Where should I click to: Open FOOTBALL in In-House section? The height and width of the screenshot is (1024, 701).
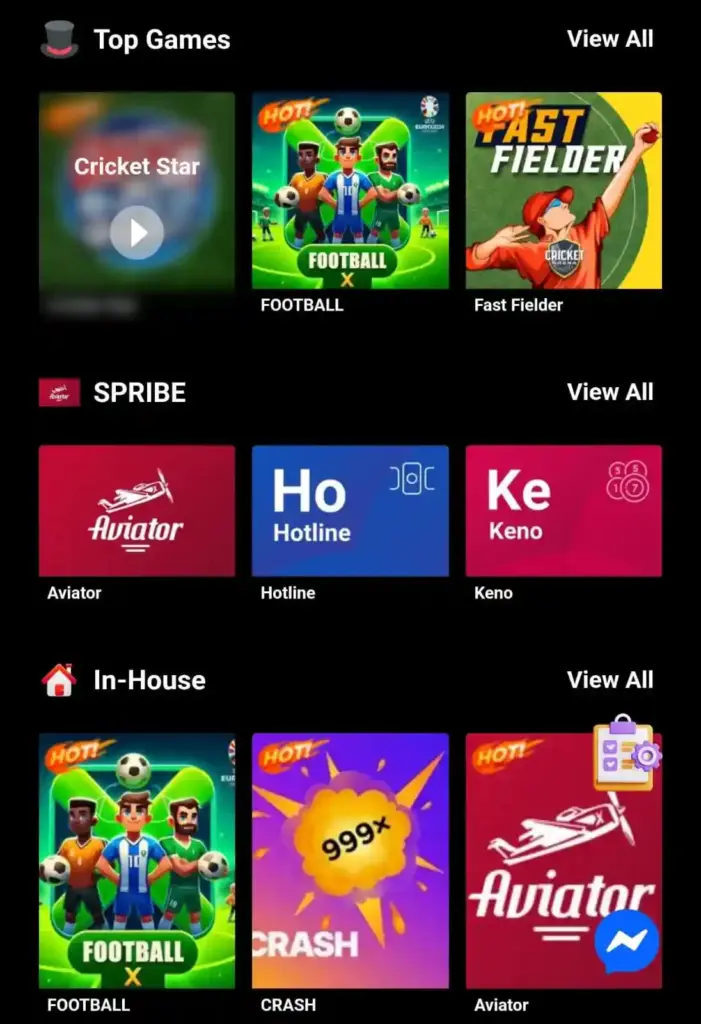[x=137, y=860]
